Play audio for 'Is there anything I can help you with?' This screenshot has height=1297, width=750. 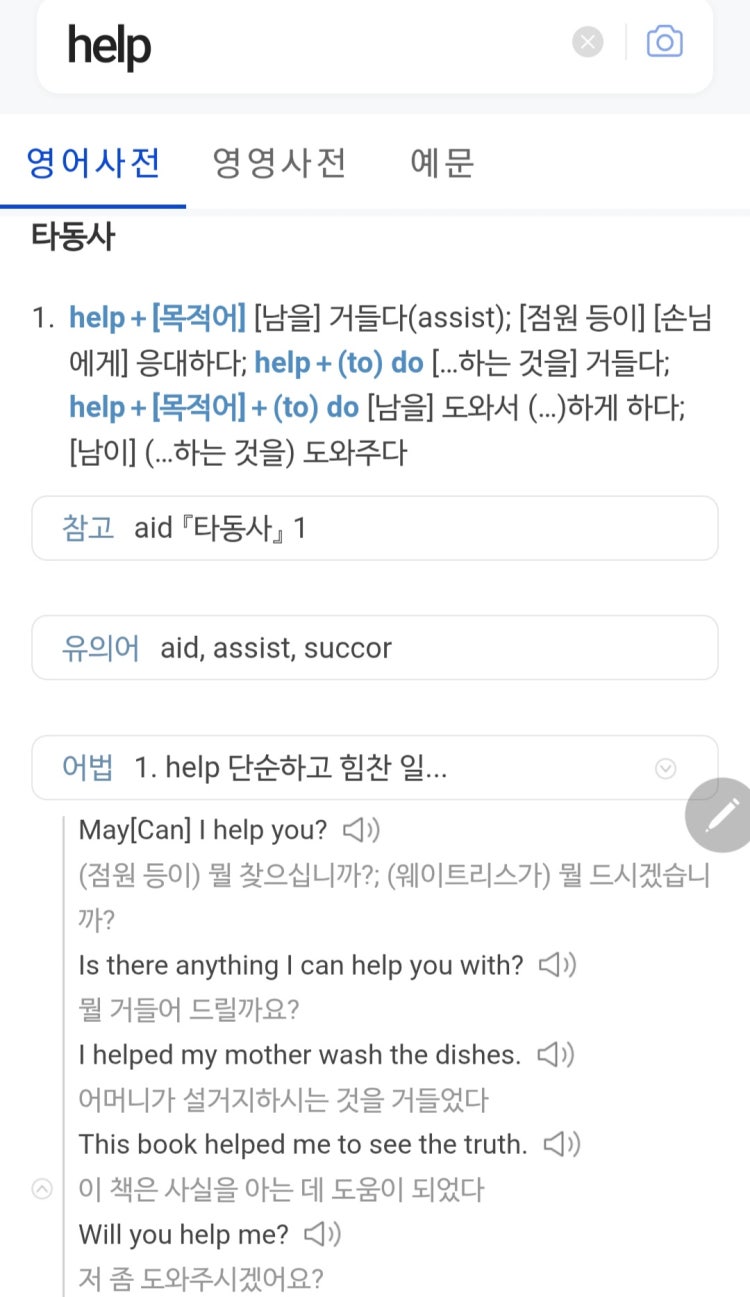(557, 965)
